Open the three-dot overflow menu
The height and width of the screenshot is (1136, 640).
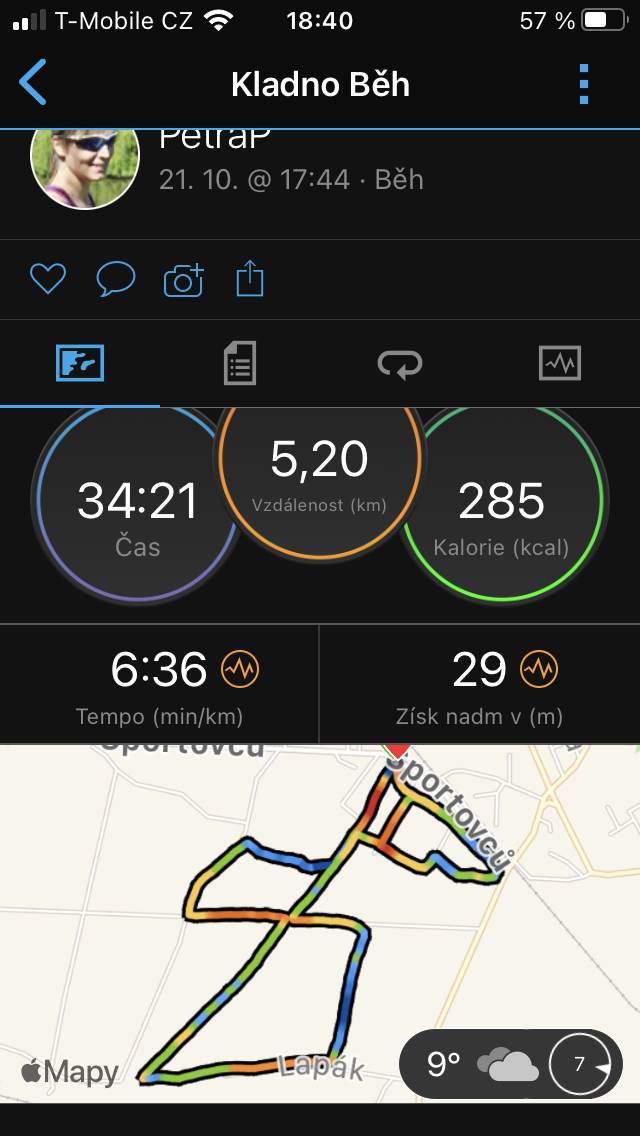584,84
